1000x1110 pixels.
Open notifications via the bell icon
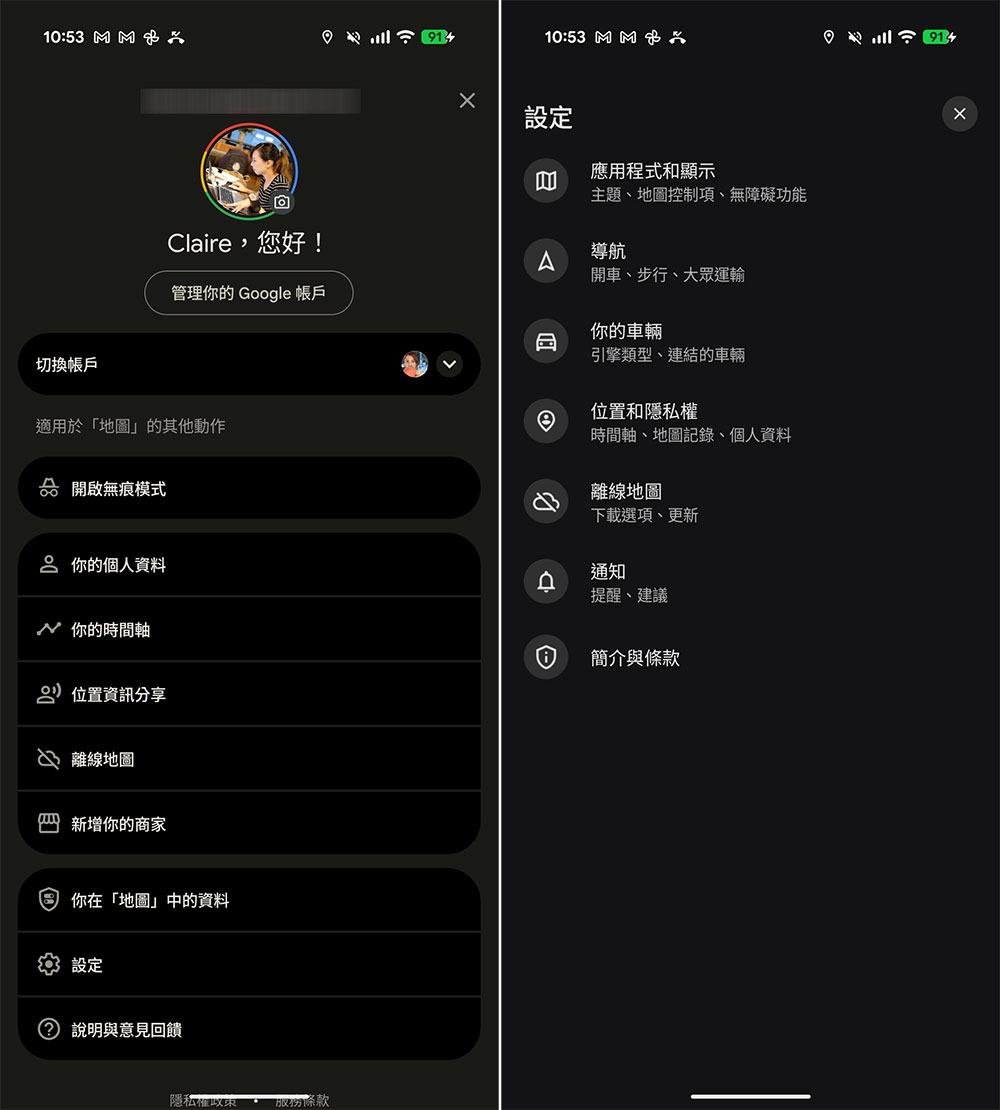(545, 581)
